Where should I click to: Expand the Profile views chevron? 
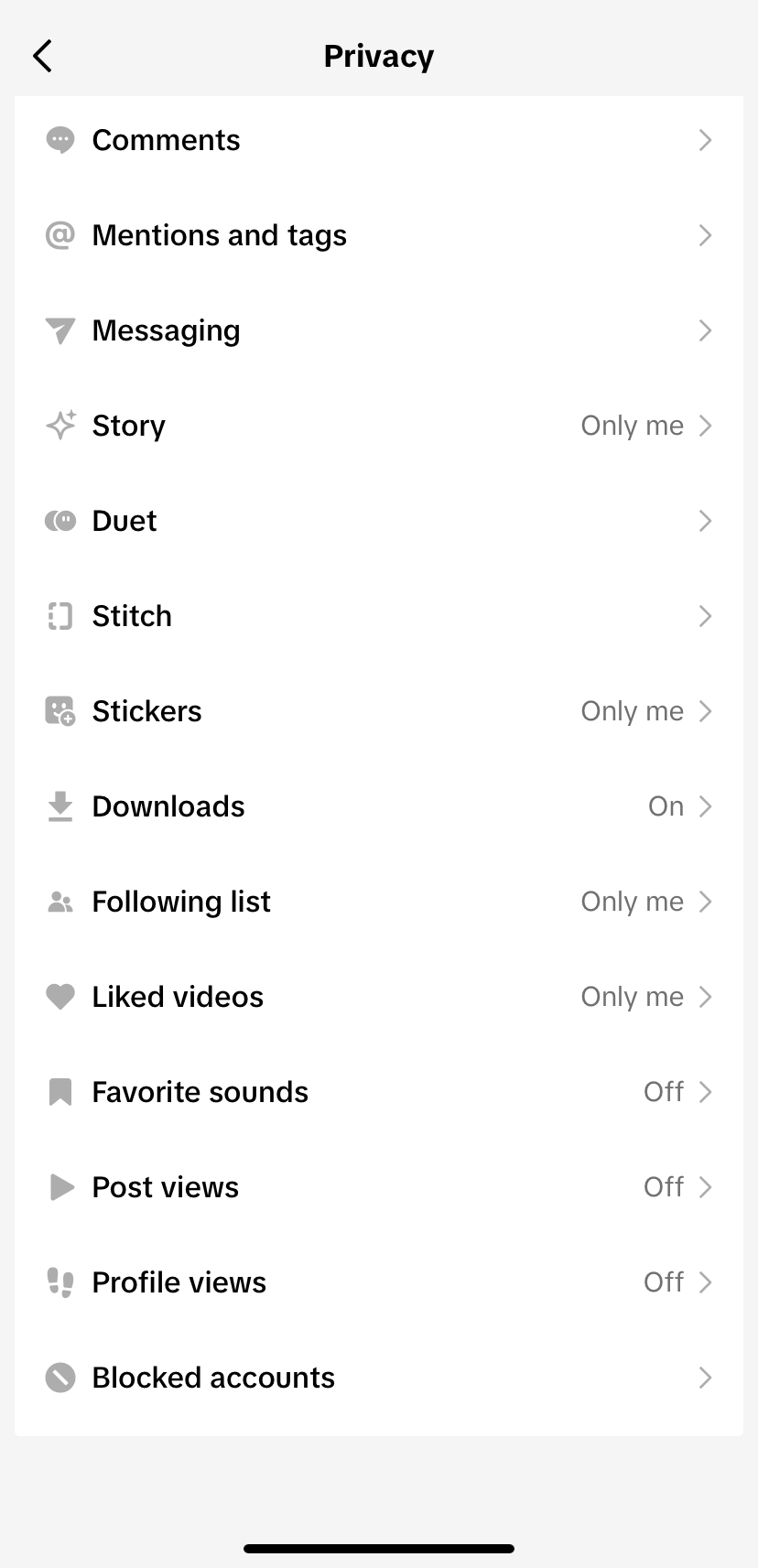(705, 1282)
